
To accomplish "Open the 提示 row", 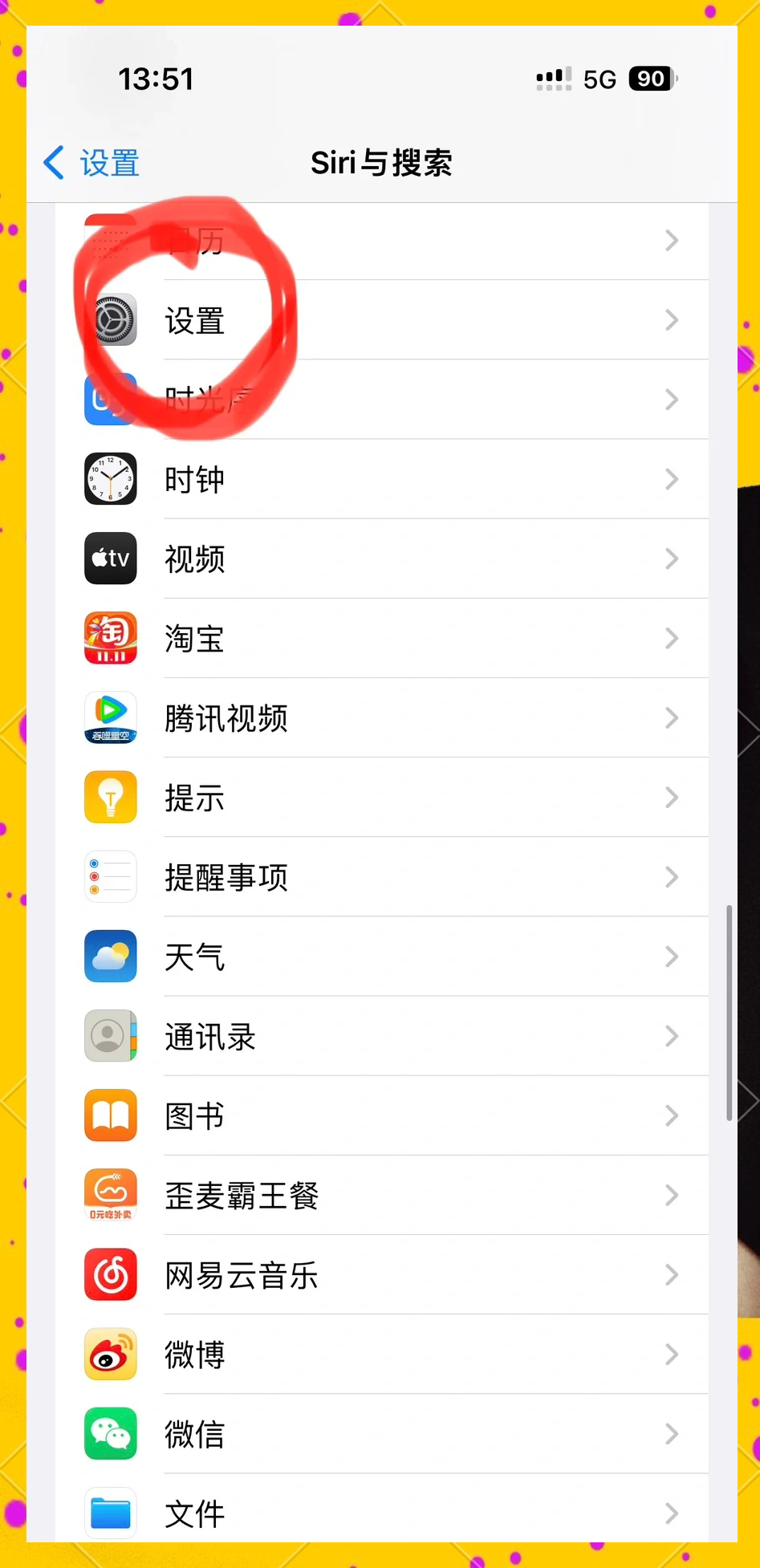I will pyautogui.click(x=382, y=798).
